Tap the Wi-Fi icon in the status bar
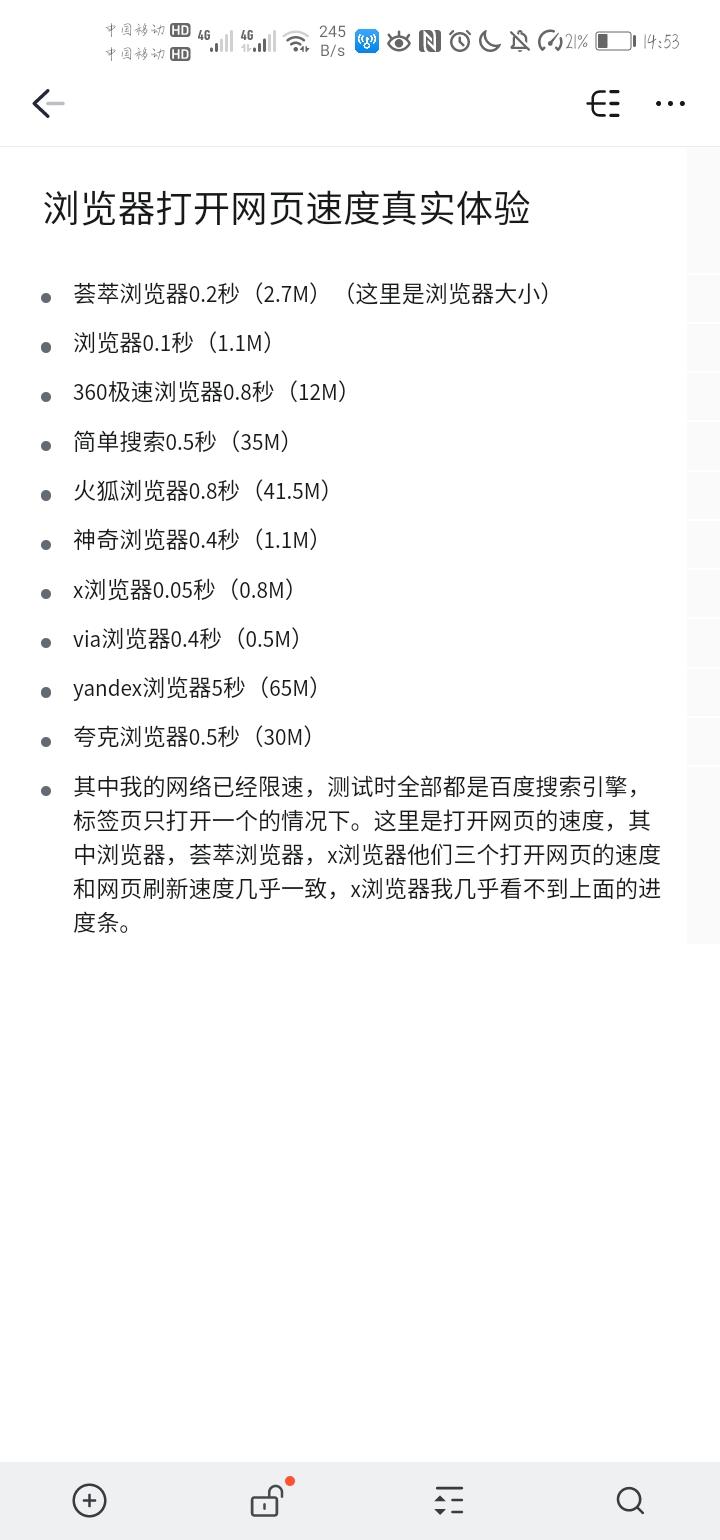Image resolution: width=720 pixels, height=1540 pixels. click(296, 42)
